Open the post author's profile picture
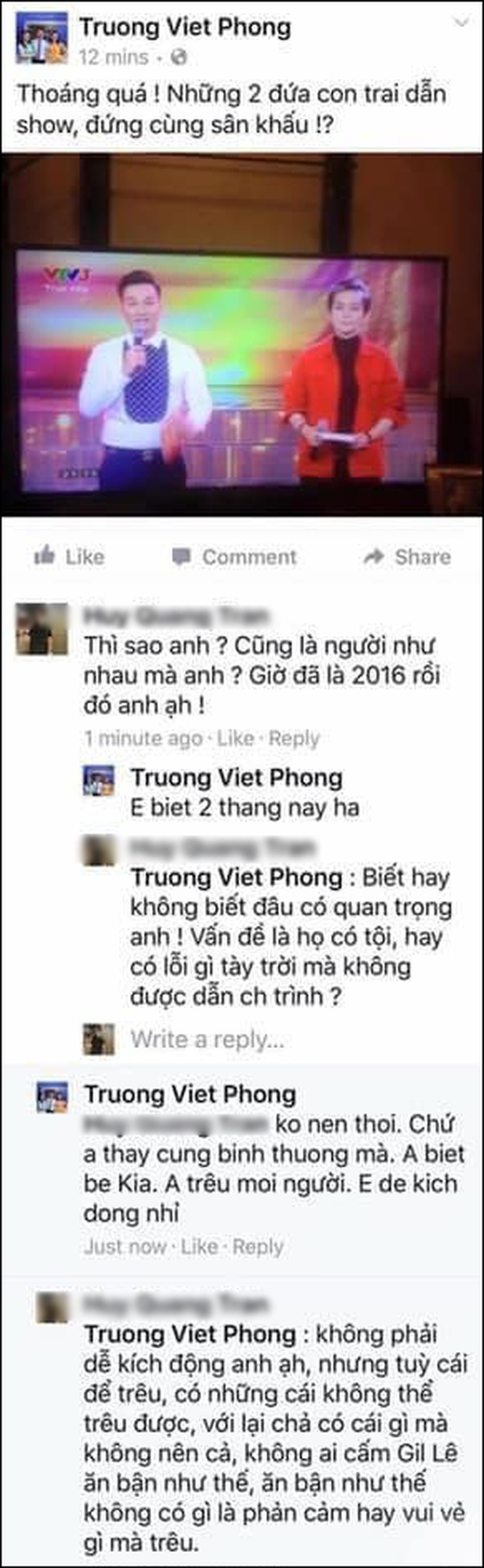Image resolution: width=484 pixels, height=1568 pixels. coord(42,38)
